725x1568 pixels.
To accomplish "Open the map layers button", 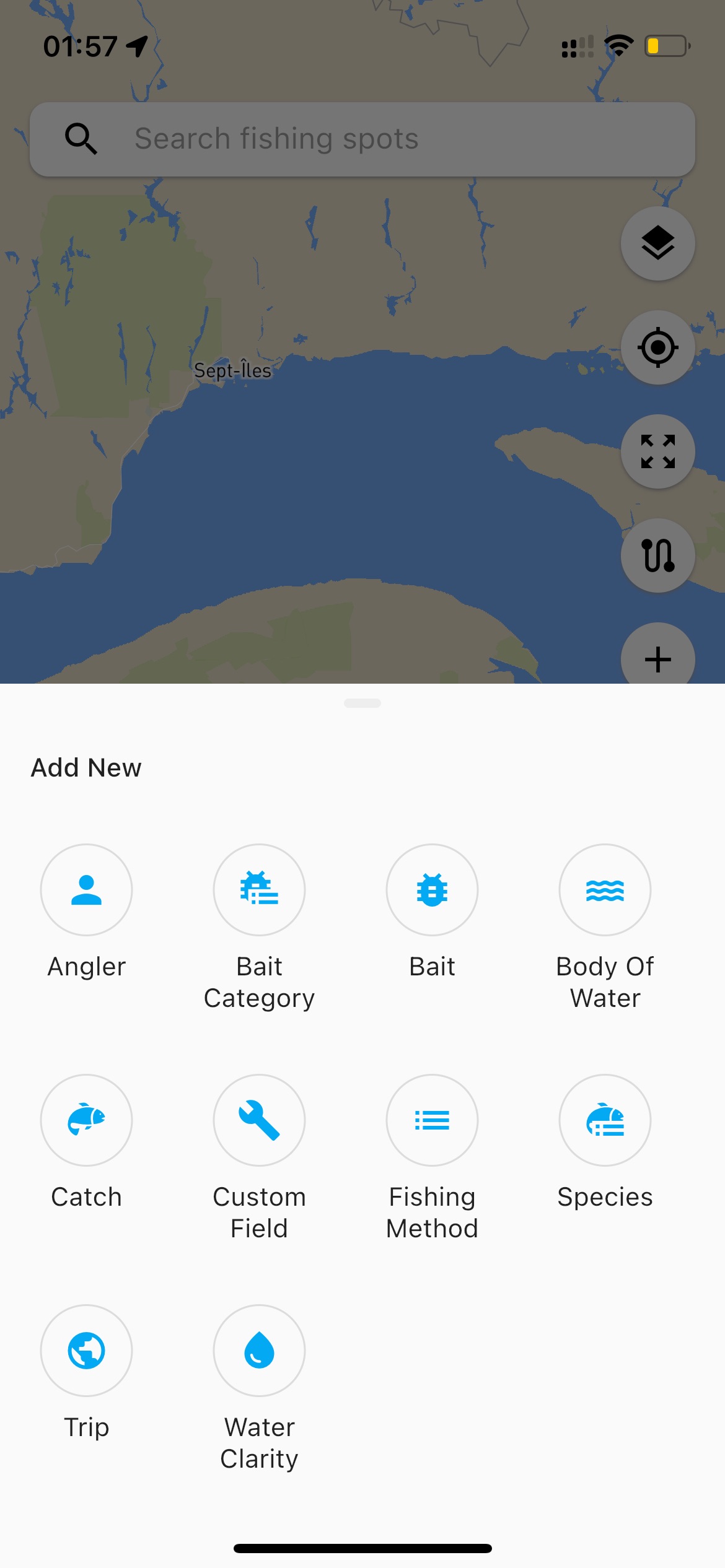I will tap(657, 243).
